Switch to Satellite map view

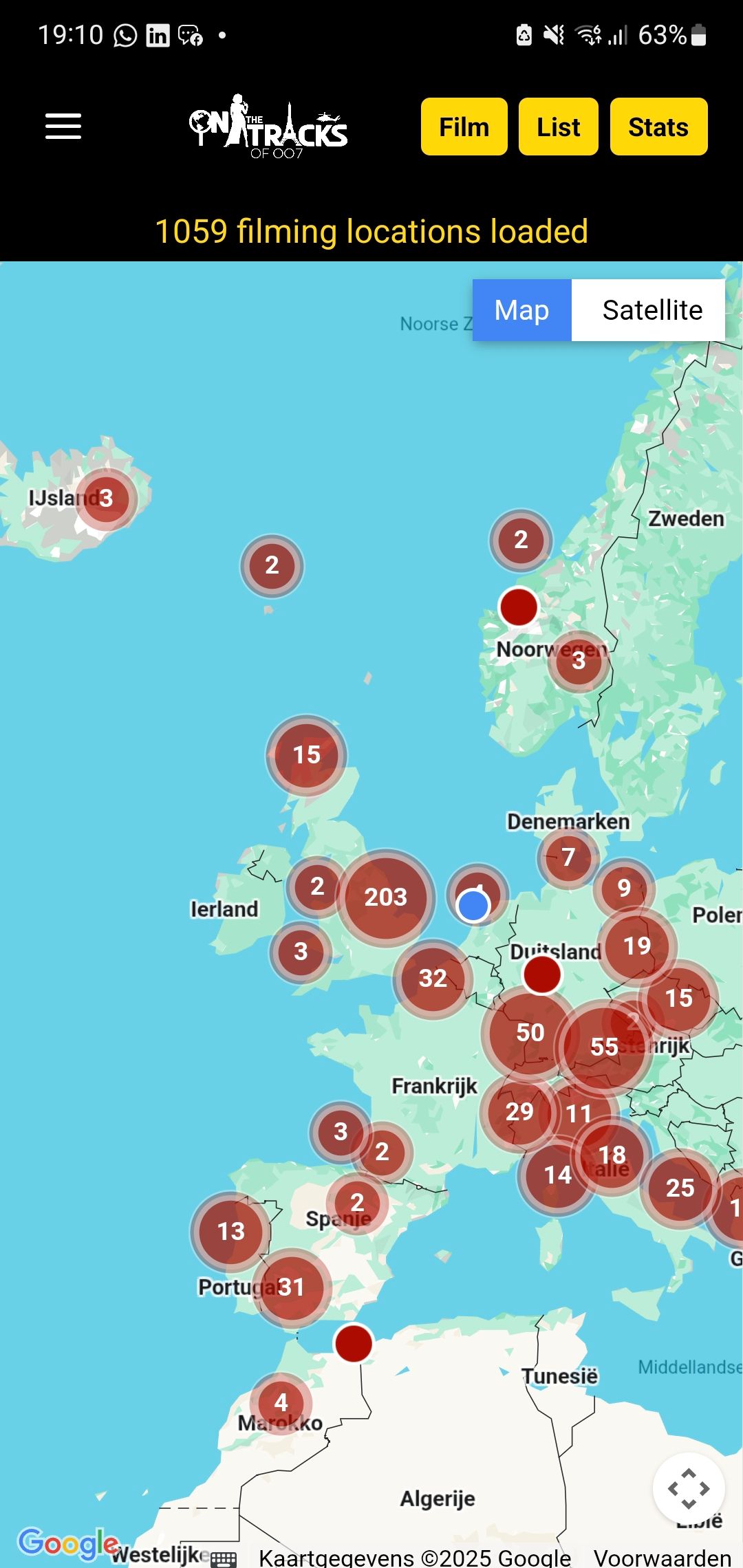point(652,310)
